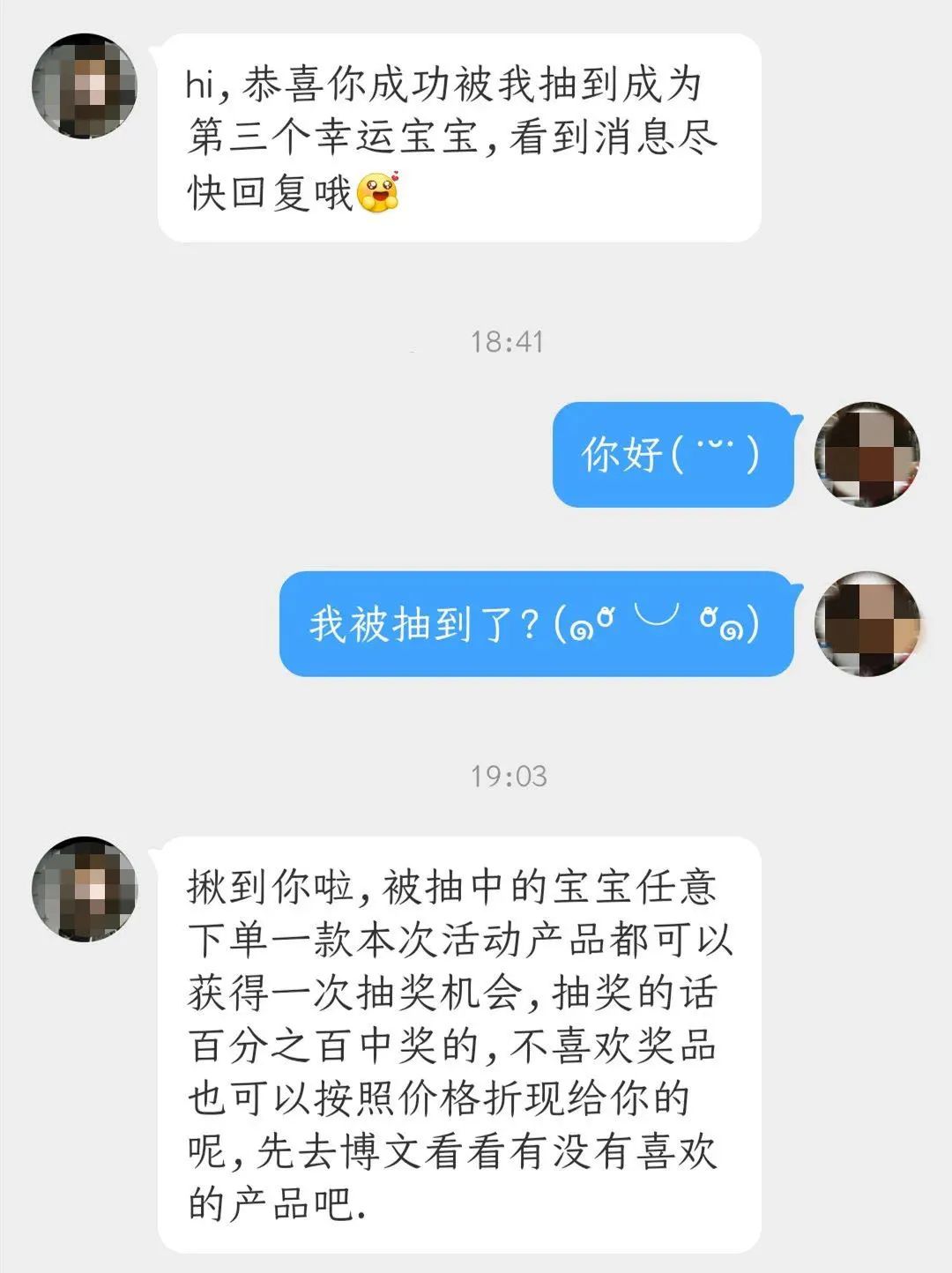This screenshot has height=1273, width=952.
Task: View sender's profile from the 揪到你啦 message avatar
Action: pos(85,889)
